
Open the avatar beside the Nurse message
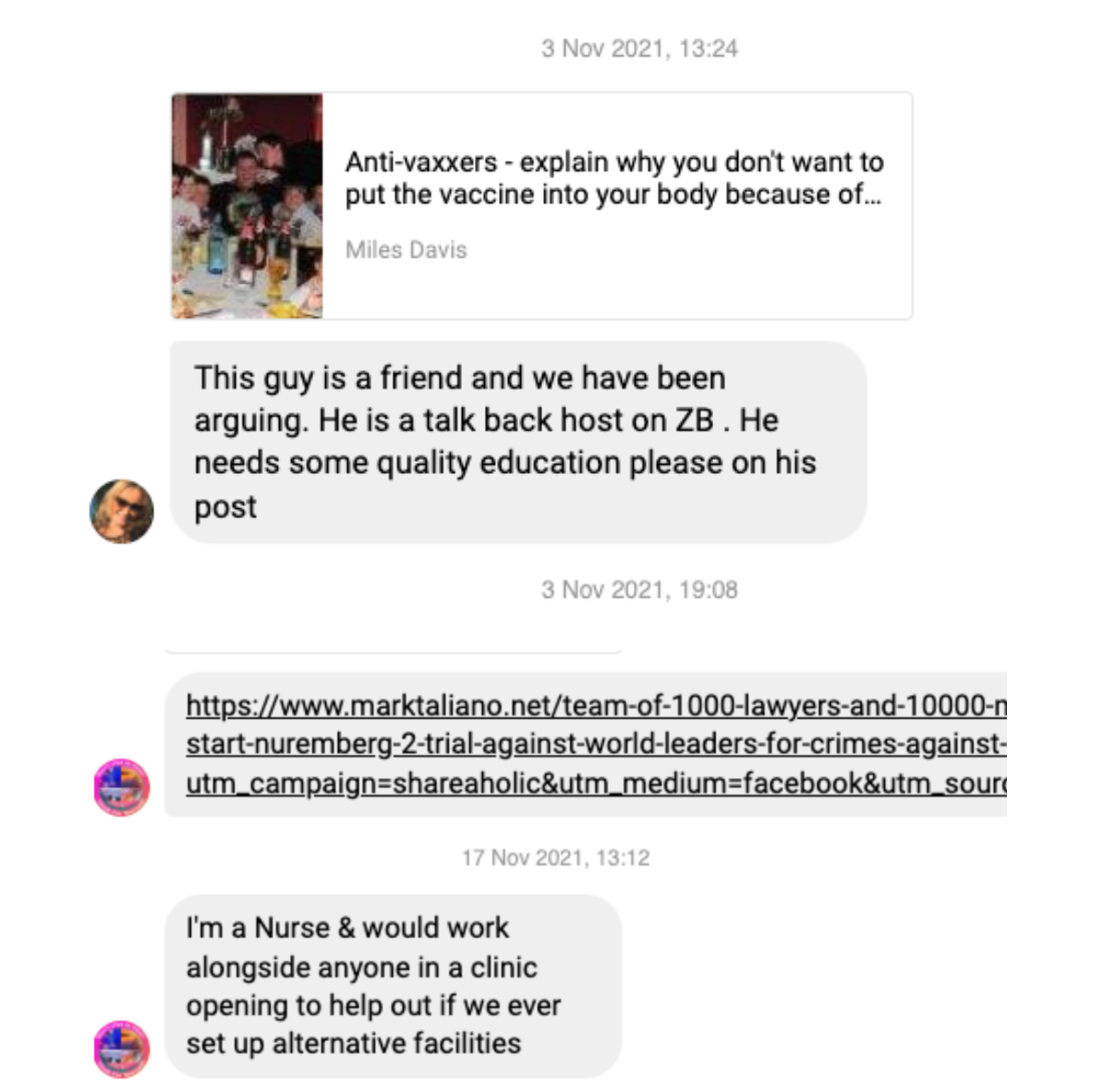[122, 1050]
